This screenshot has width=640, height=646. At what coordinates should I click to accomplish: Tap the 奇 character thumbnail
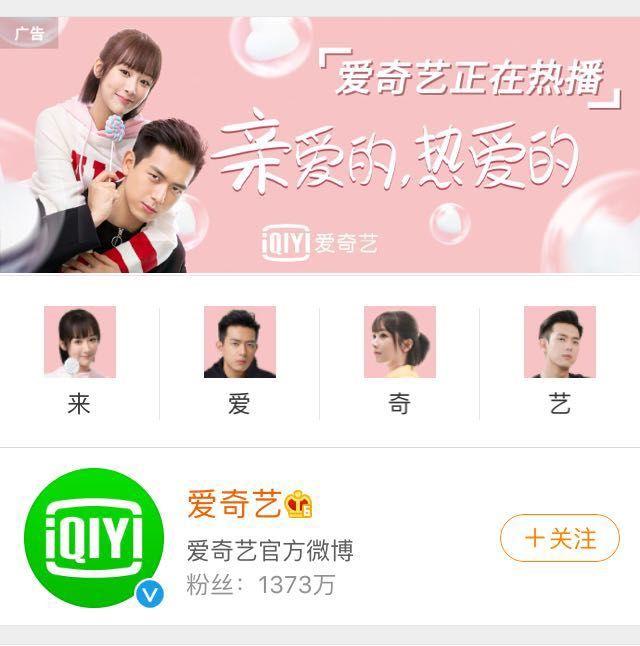400,342
